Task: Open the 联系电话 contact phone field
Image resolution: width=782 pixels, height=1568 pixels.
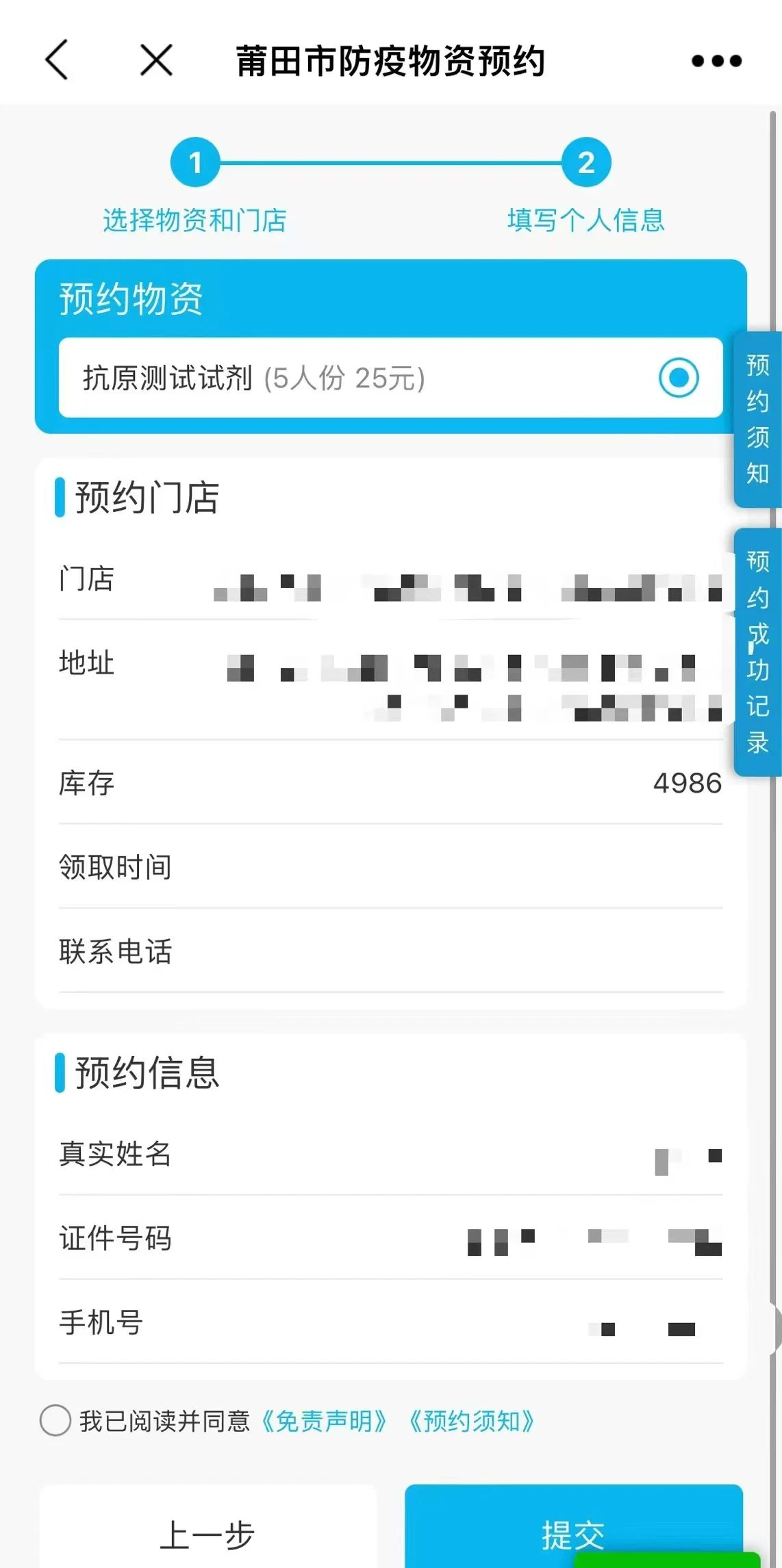Action: (390, 951)
